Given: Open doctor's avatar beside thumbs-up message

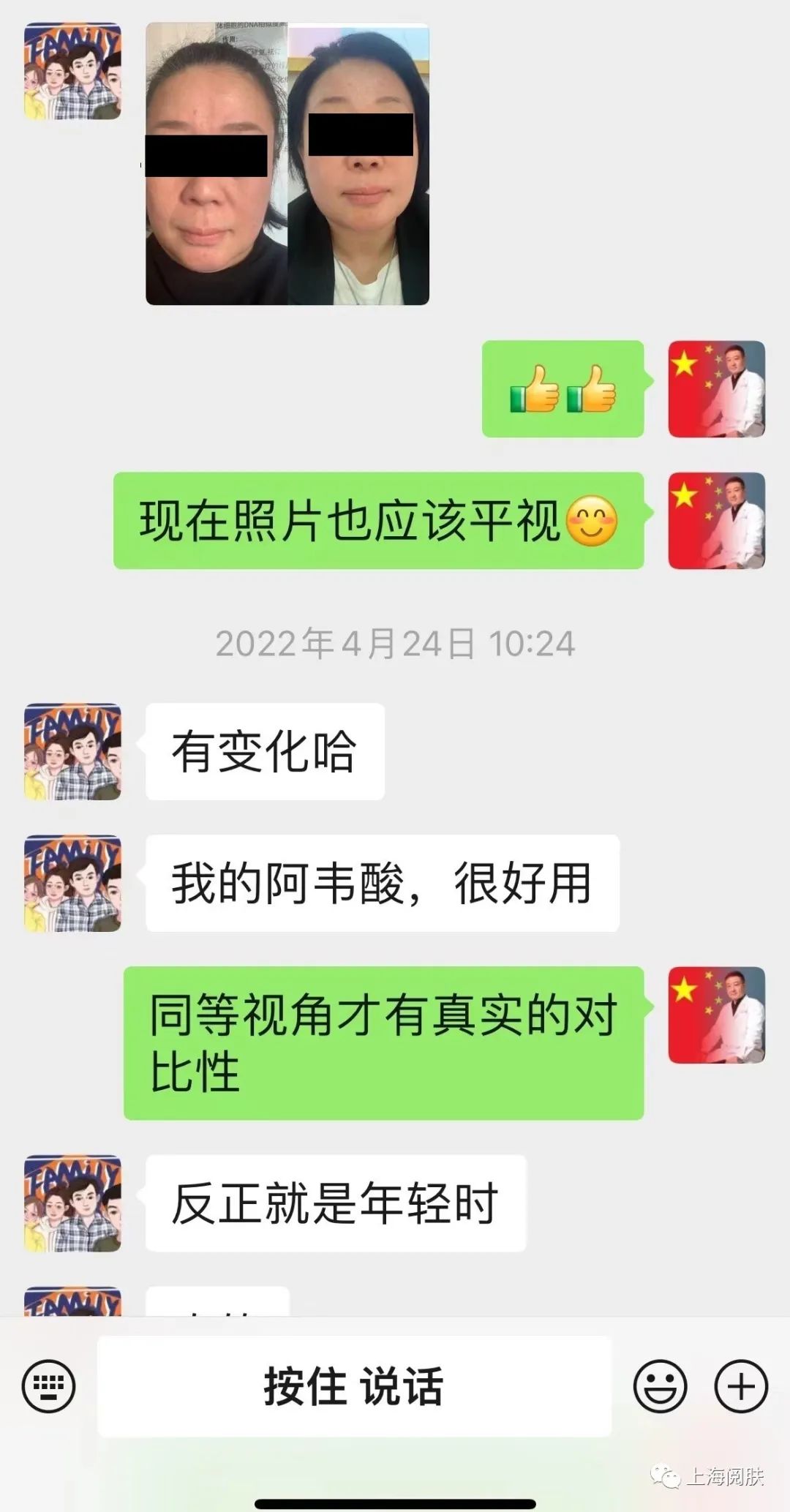Looking at the screenshot, I should point(716,388).
